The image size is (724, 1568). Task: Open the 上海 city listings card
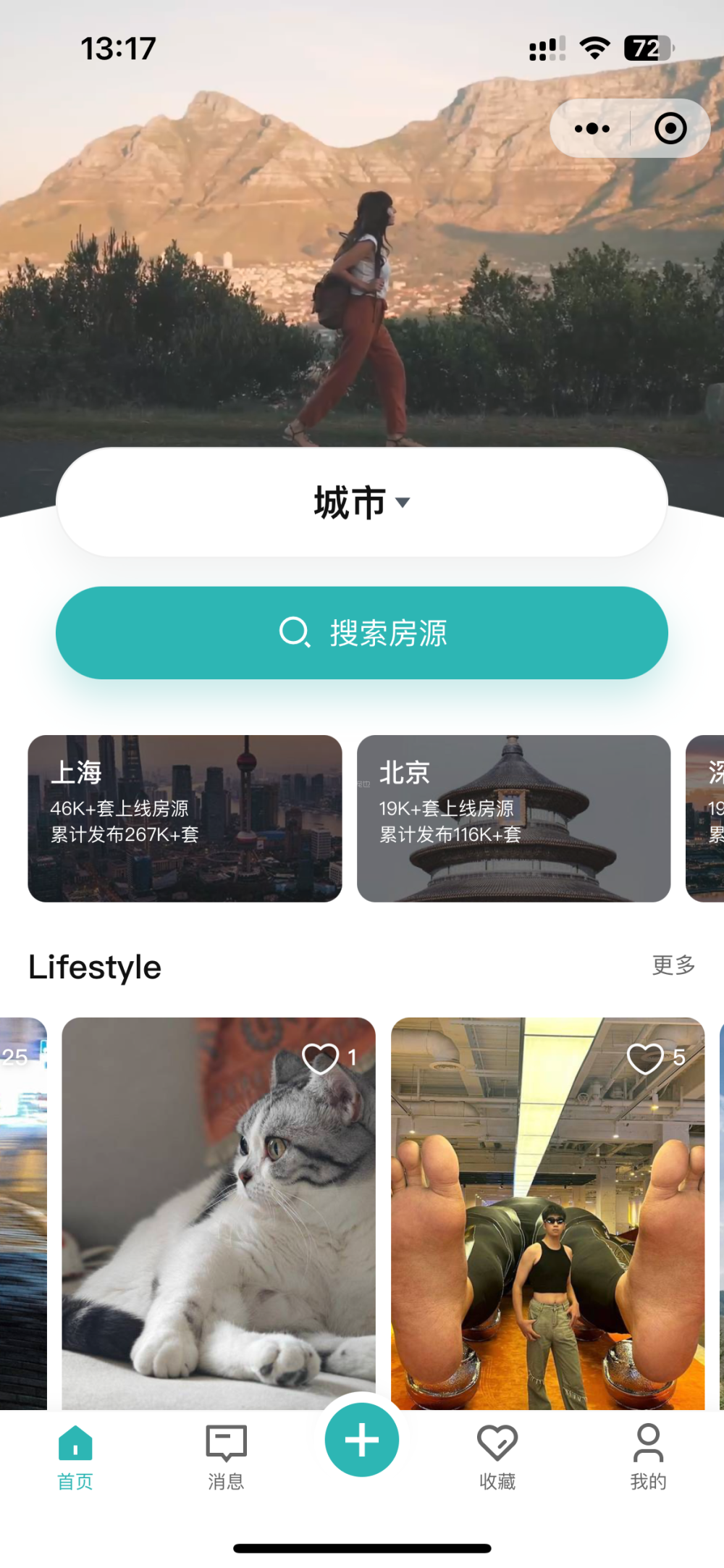pos(185,818)
